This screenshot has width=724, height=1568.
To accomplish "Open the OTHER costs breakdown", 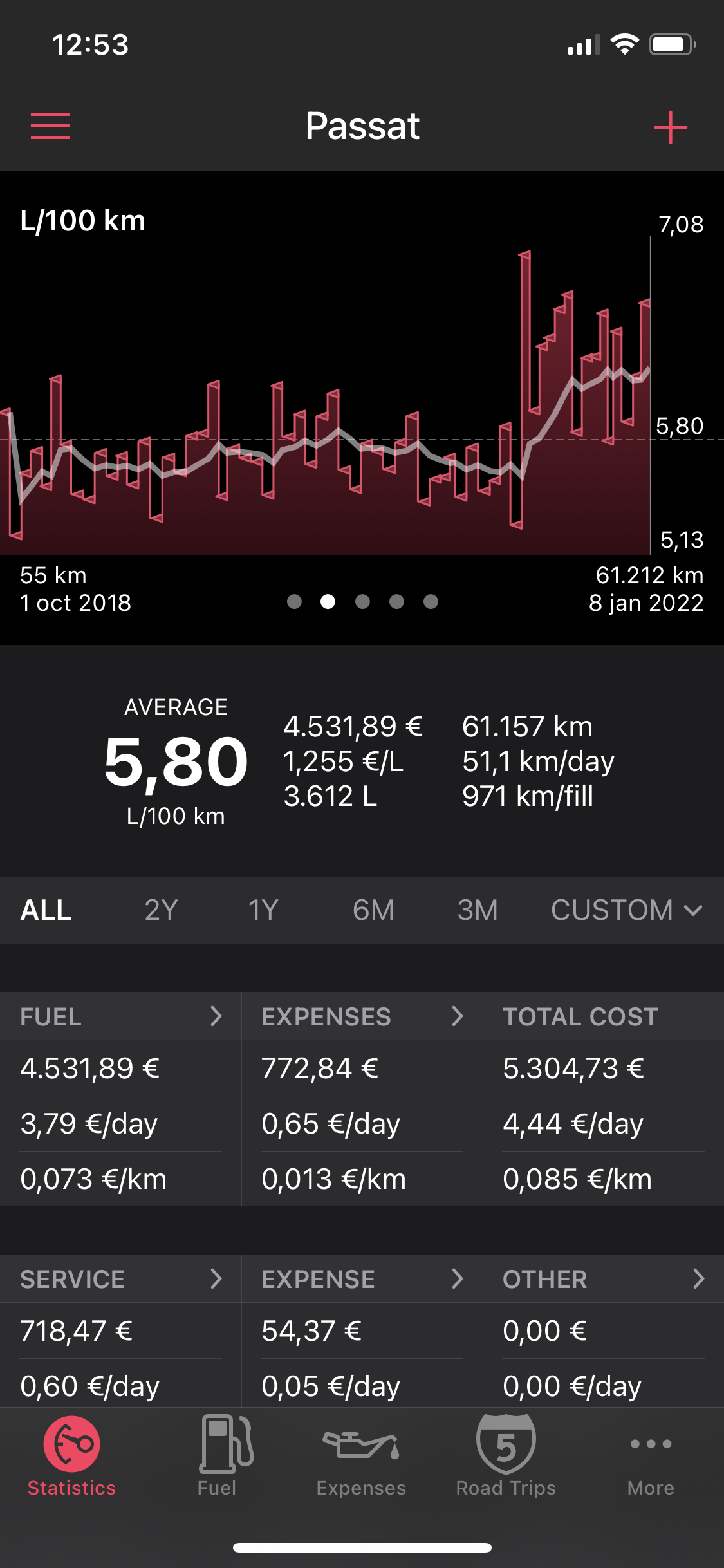I will (603, 1279).
